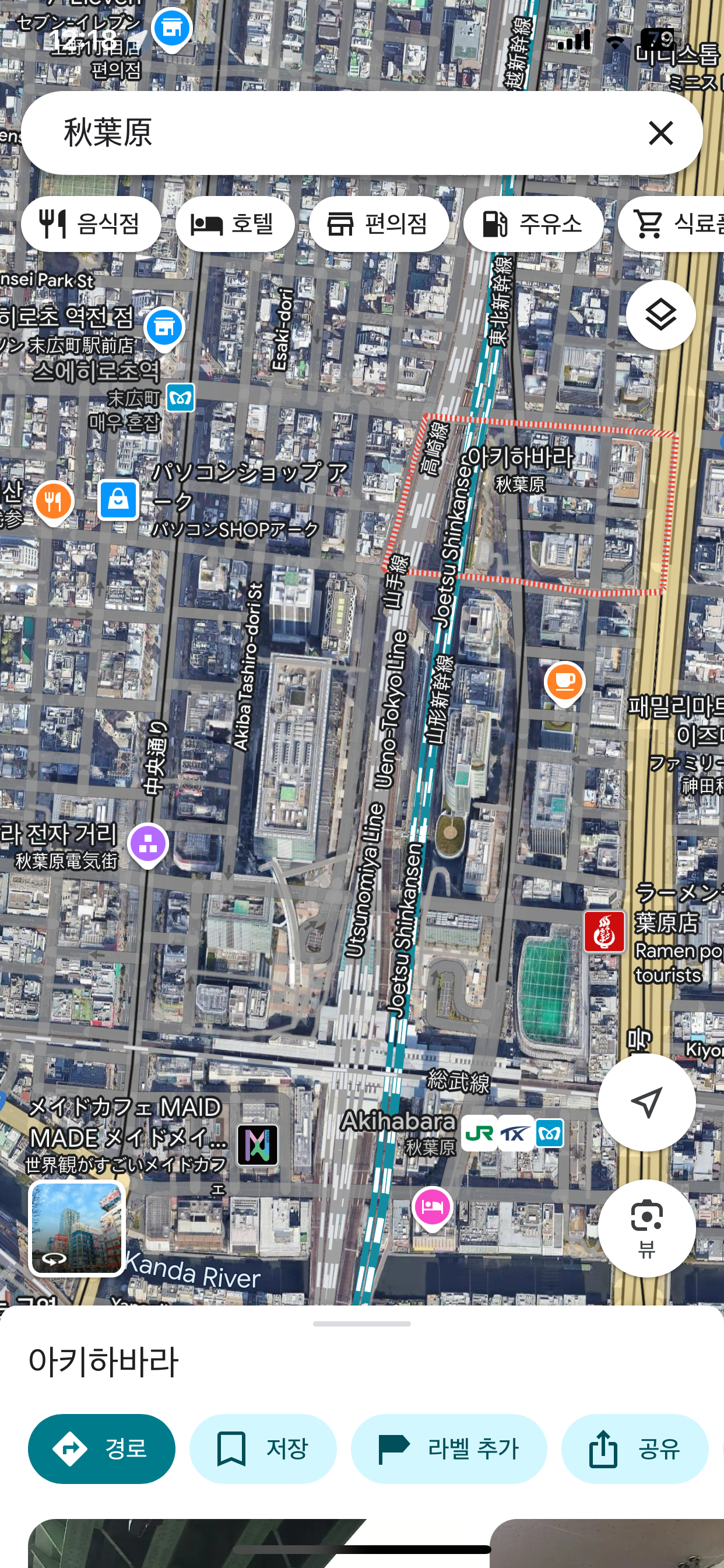Share 아키하바라 with 공유
724x1568 pixels.
click(634, 1448)
